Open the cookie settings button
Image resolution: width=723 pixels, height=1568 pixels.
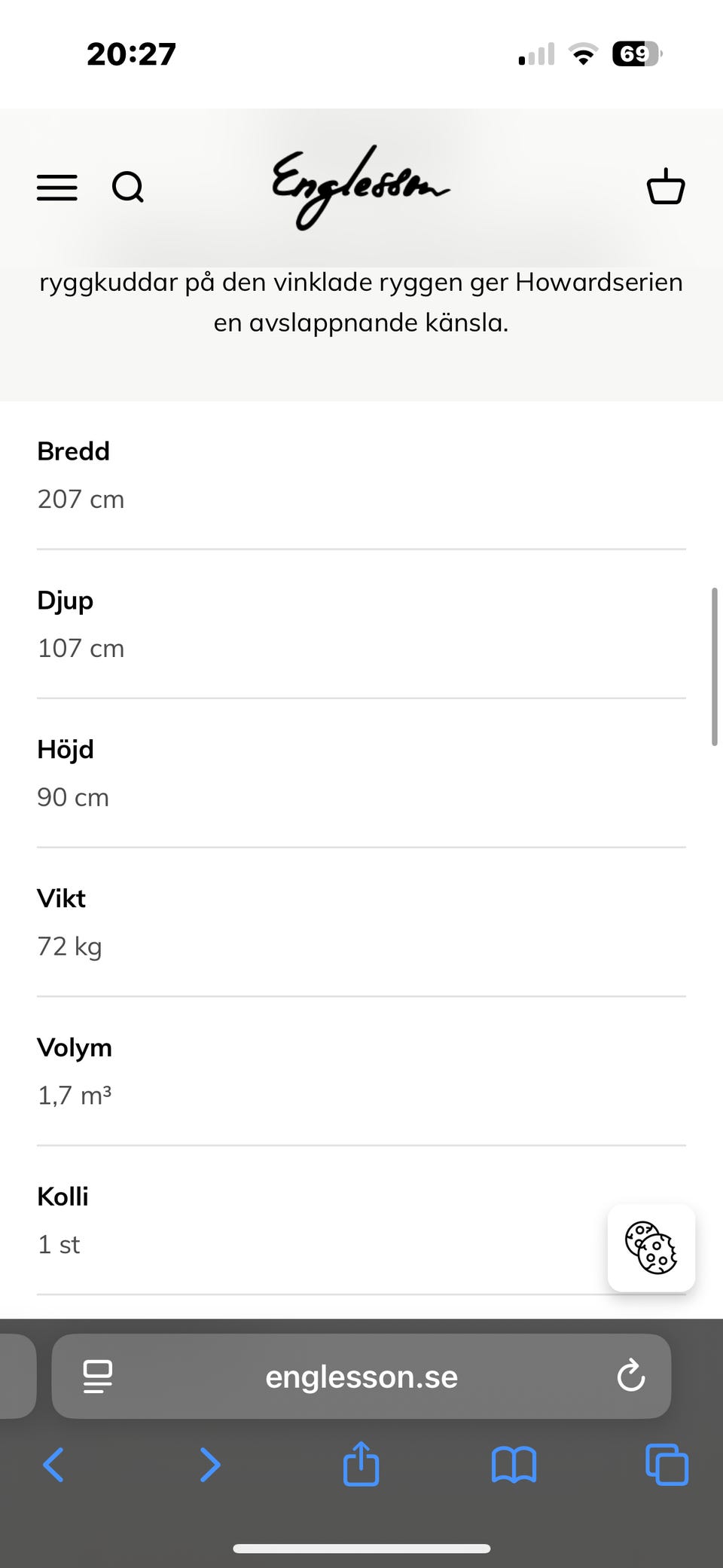[651, 1248]
